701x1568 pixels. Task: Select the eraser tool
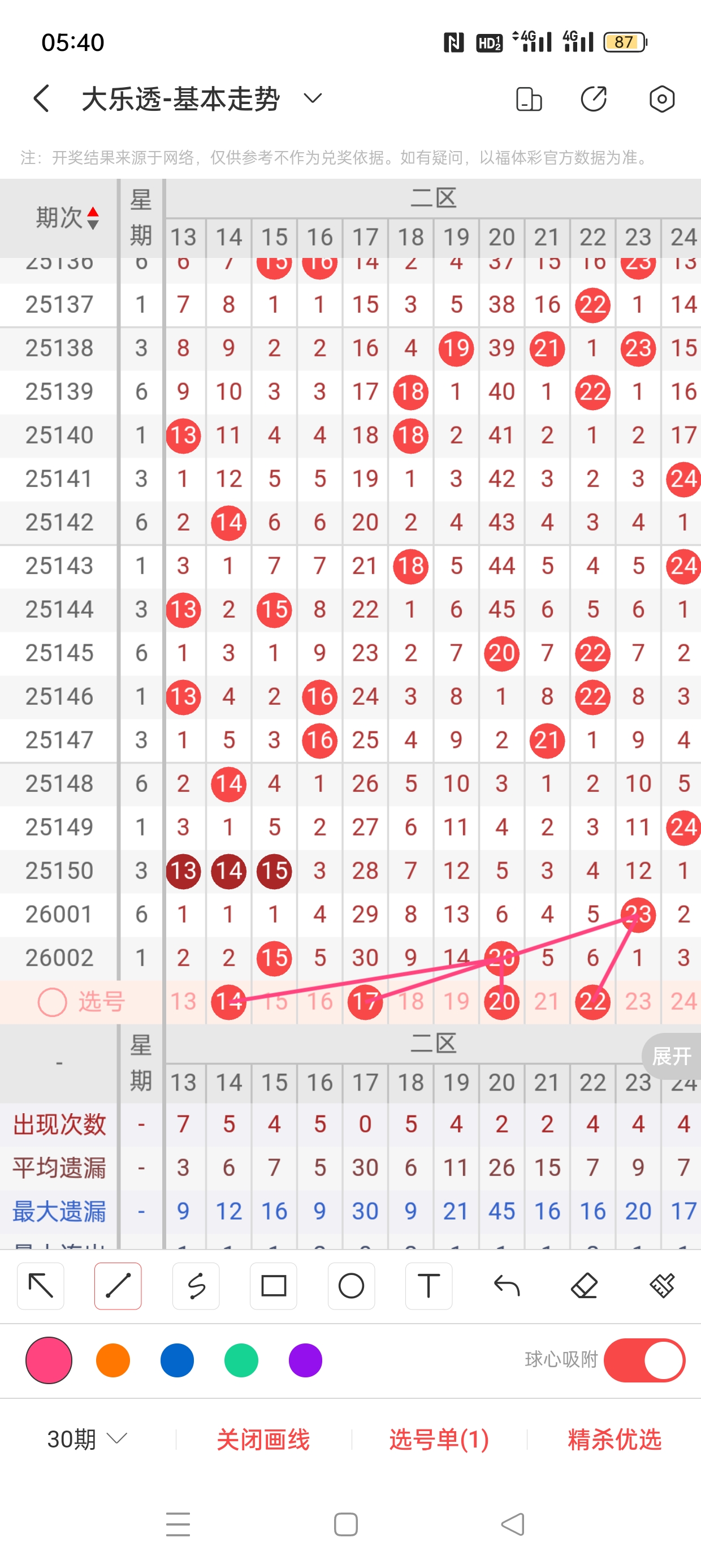[584, 1286]
